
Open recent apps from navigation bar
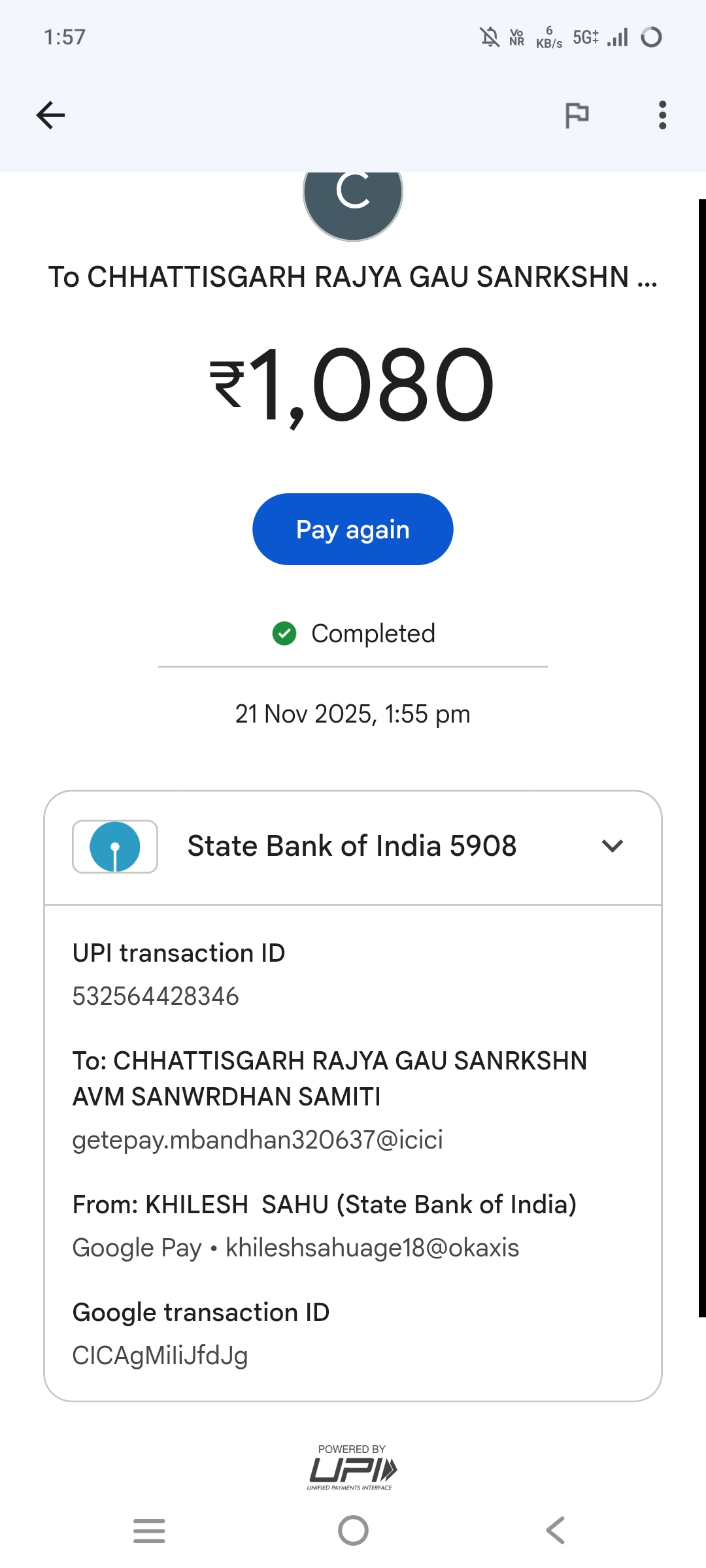[x=149, y=1530]
